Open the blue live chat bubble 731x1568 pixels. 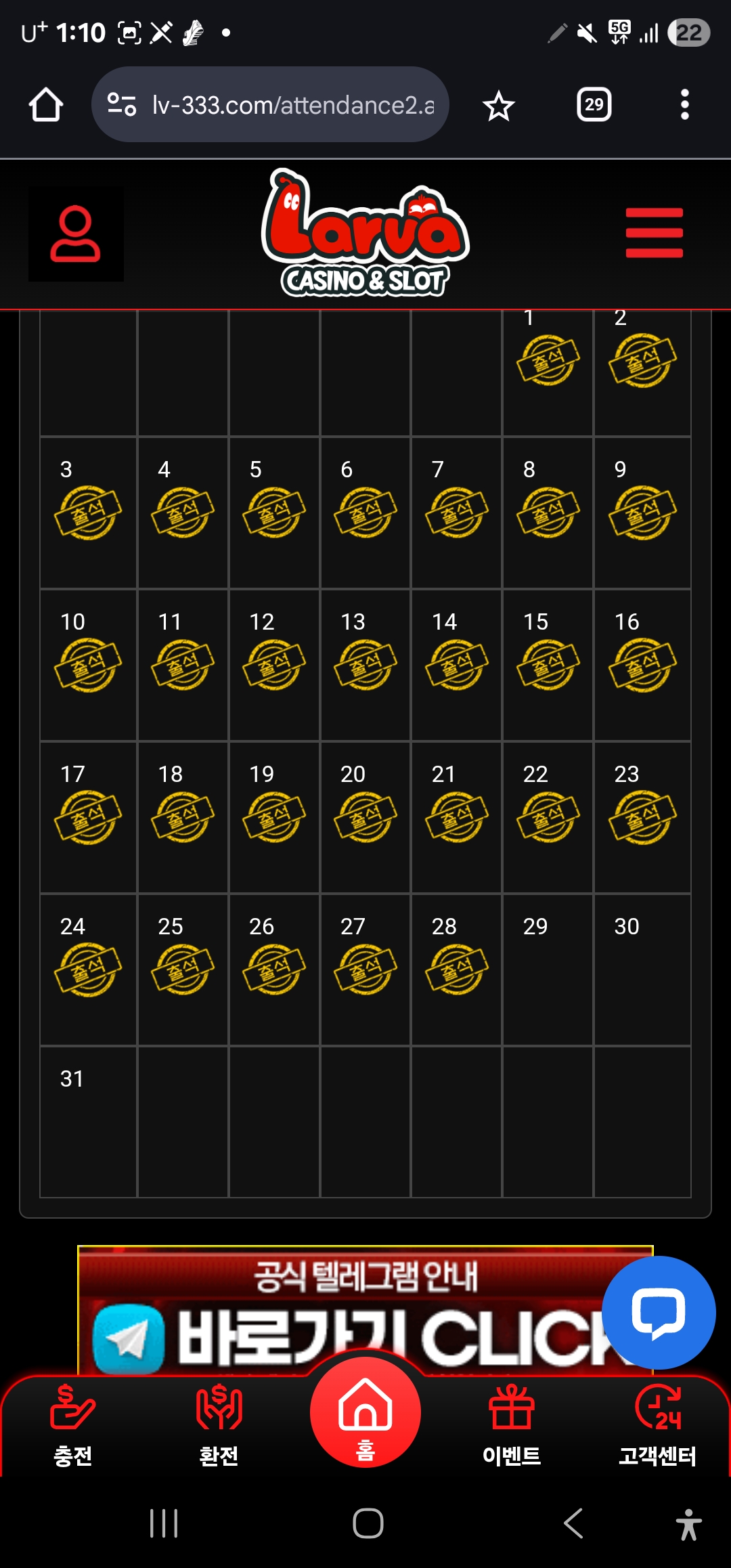click(x=658, y=1312)
